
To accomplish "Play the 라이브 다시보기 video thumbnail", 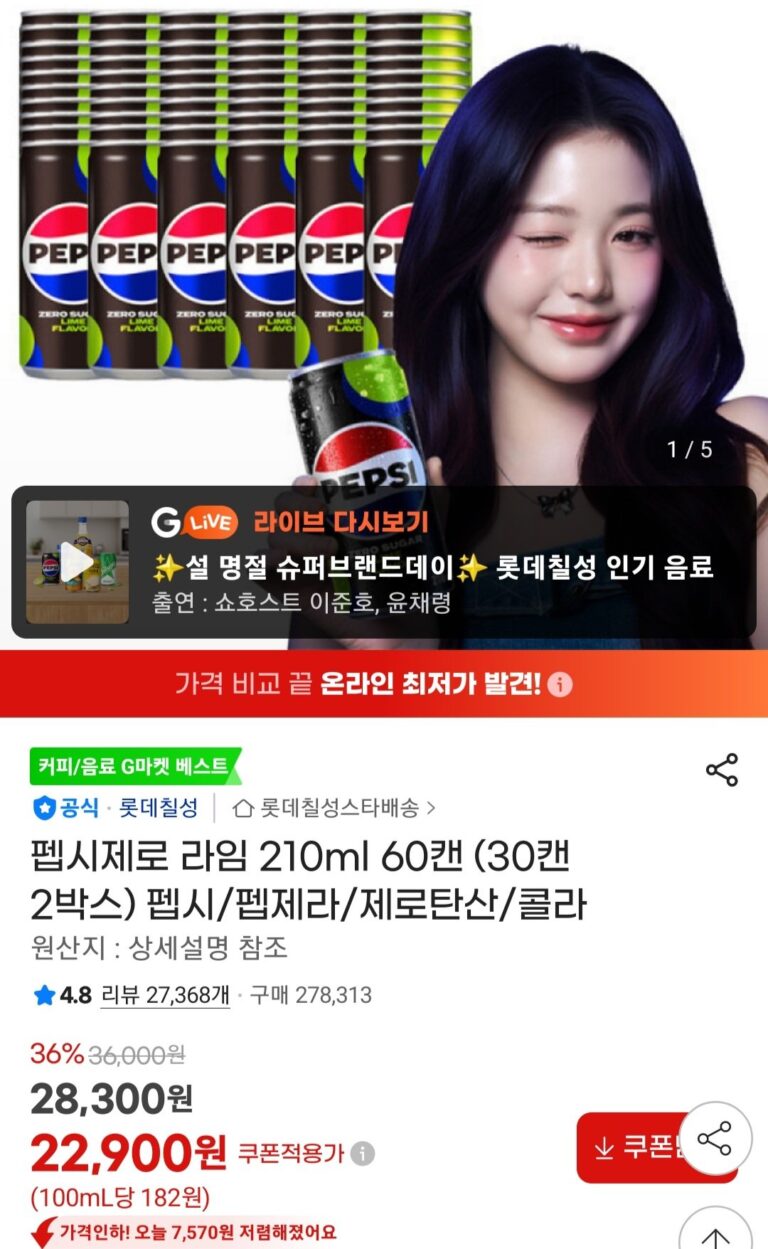I will tap(77, 562).
